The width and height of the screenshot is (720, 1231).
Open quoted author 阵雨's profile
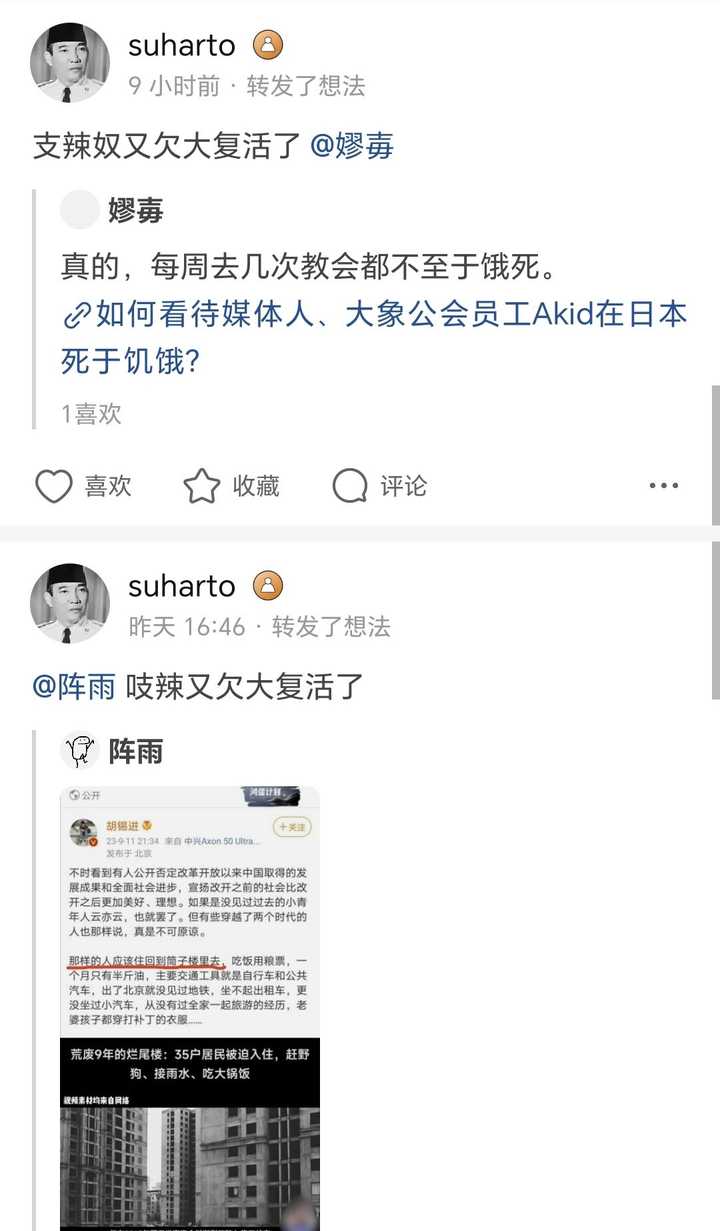(x=136, y=751)
